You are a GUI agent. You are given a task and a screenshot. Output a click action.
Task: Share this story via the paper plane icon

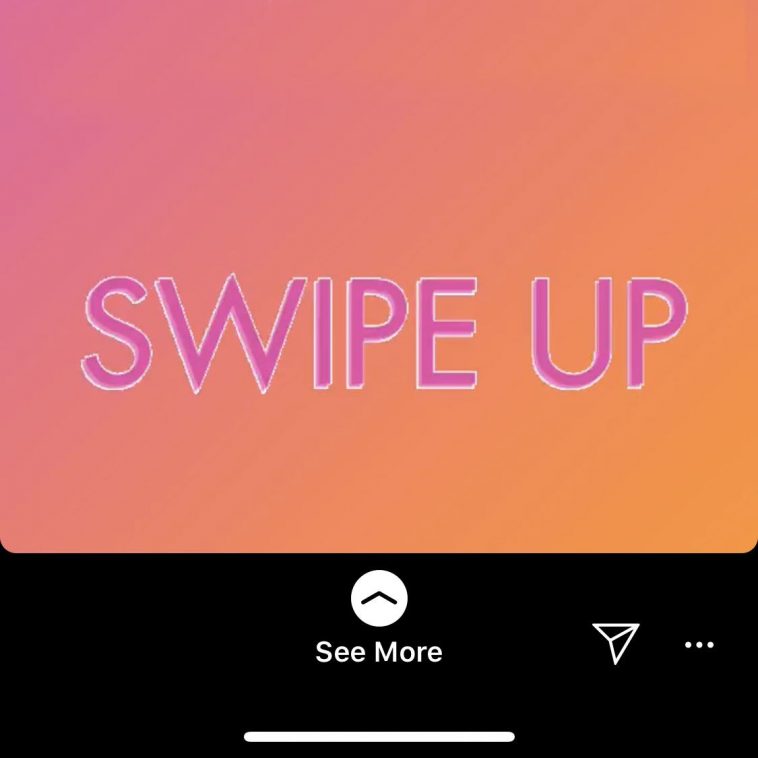(x=615, y=643)
